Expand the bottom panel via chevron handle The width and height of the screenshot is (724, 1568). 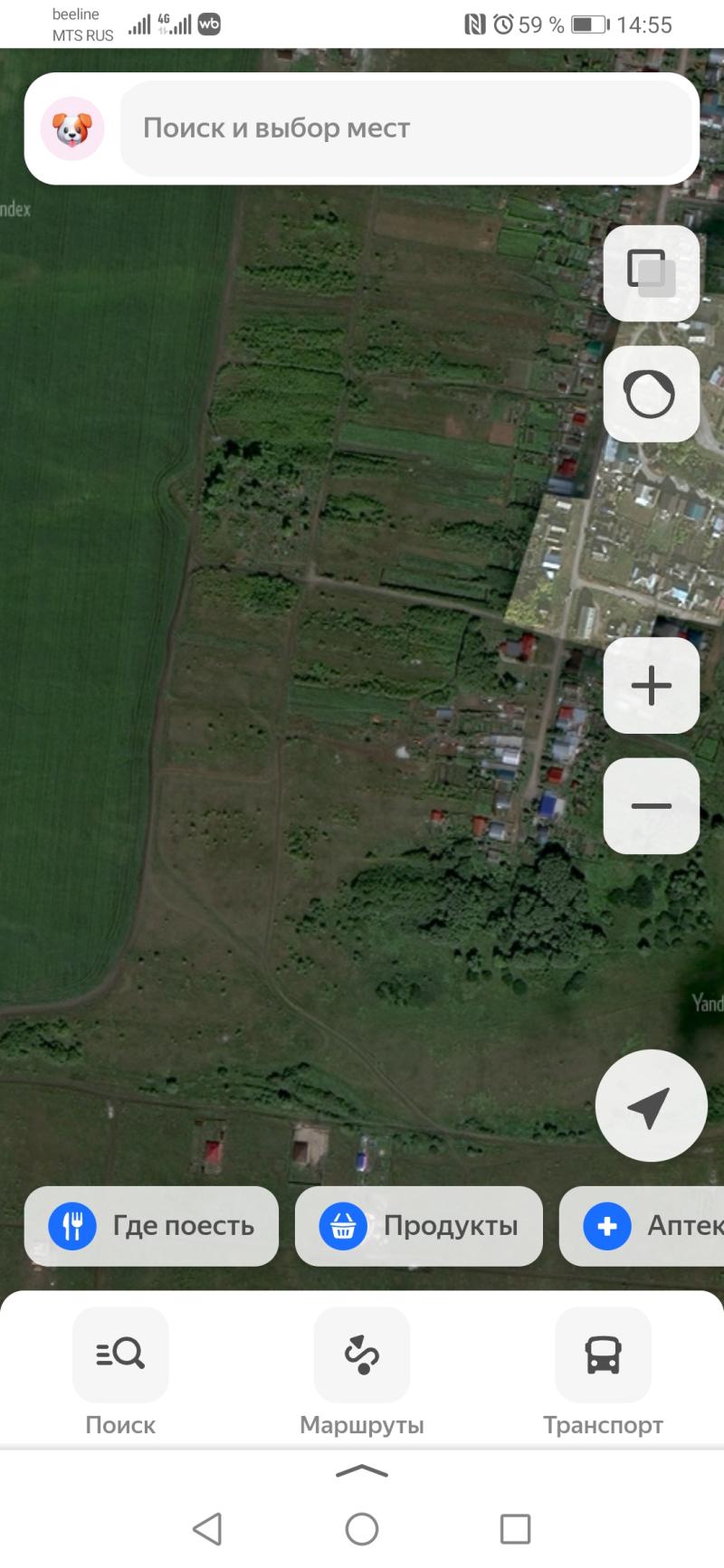click(362, 1471)
